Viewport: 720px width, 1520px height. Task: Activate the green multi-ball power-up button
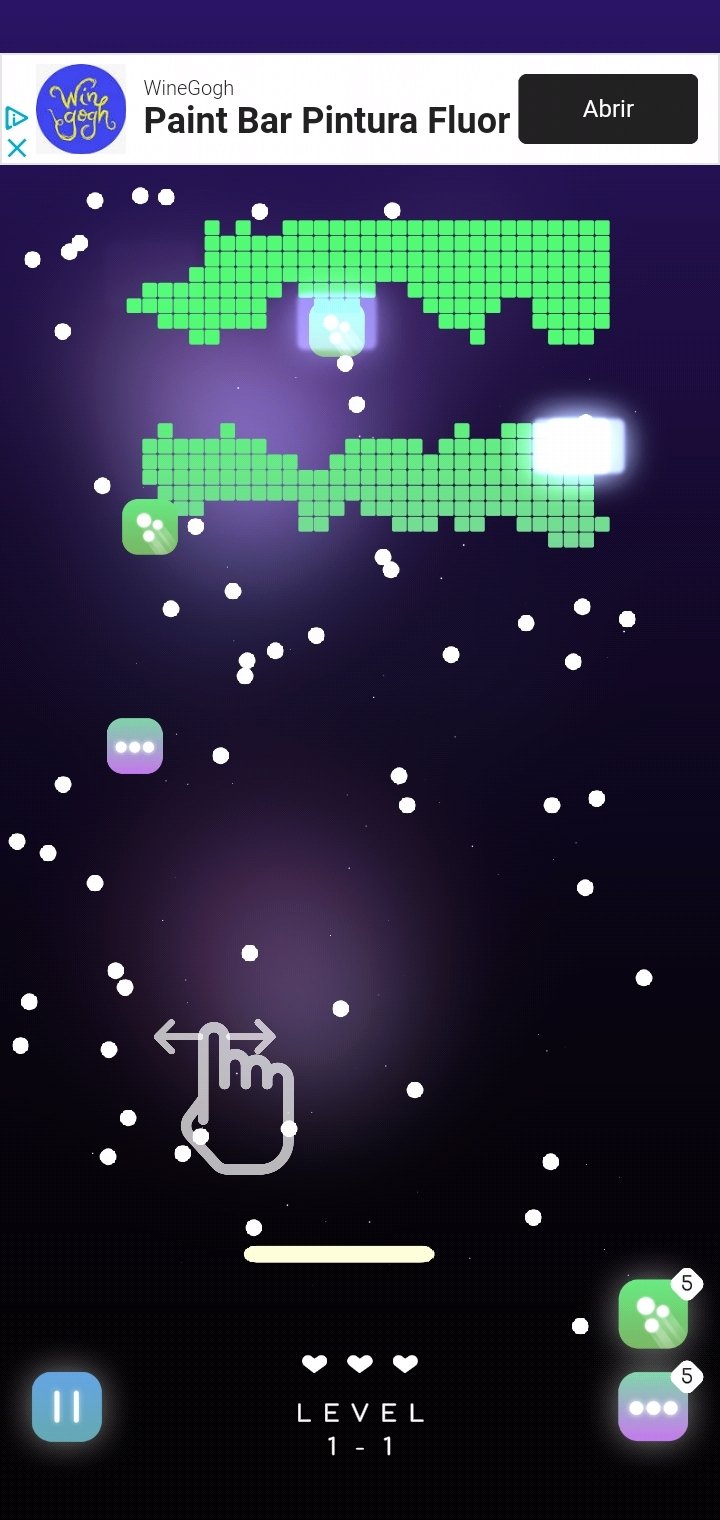[653, 1314]
